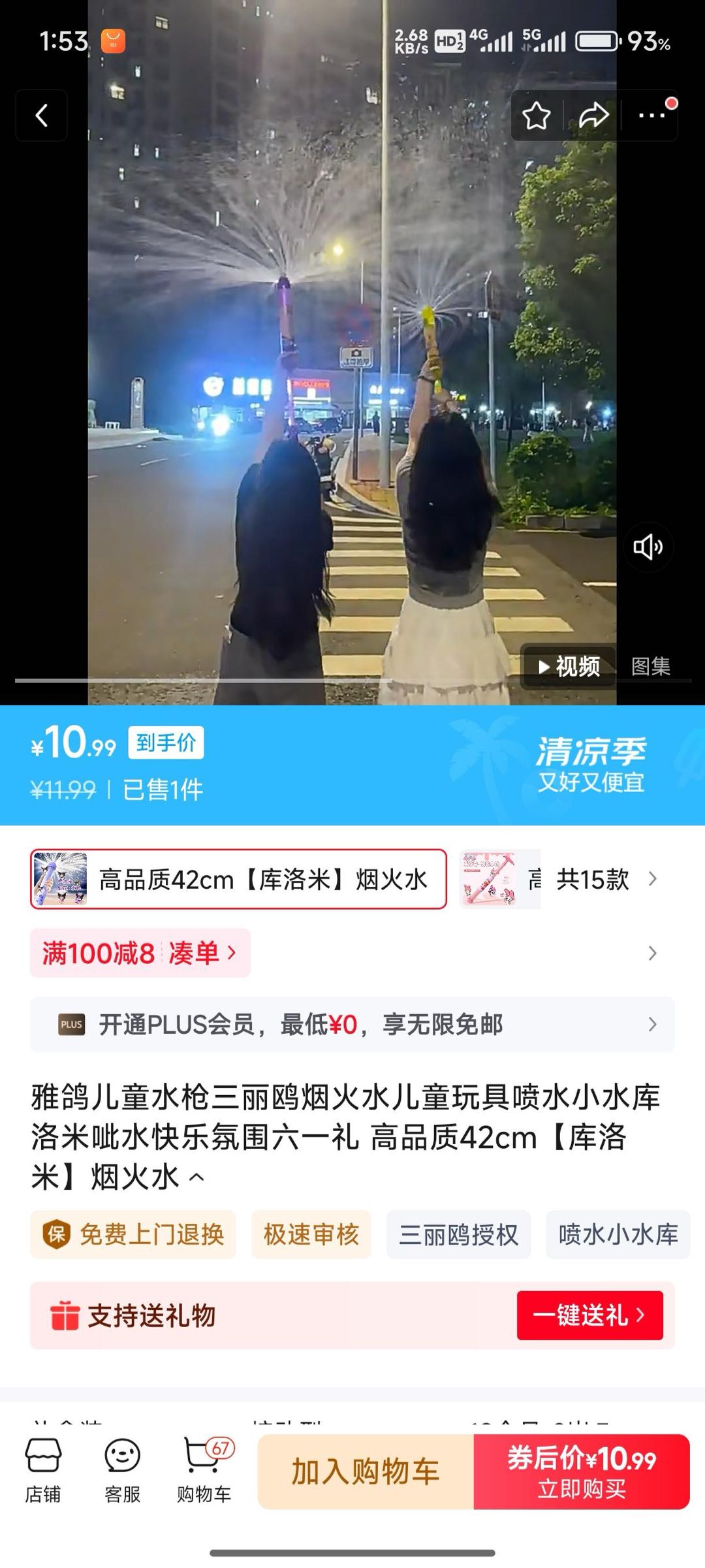This screenshot has height=1568, width=705.
Task: Buy now with 立即购买
Action: click(x=582, y=1471)
